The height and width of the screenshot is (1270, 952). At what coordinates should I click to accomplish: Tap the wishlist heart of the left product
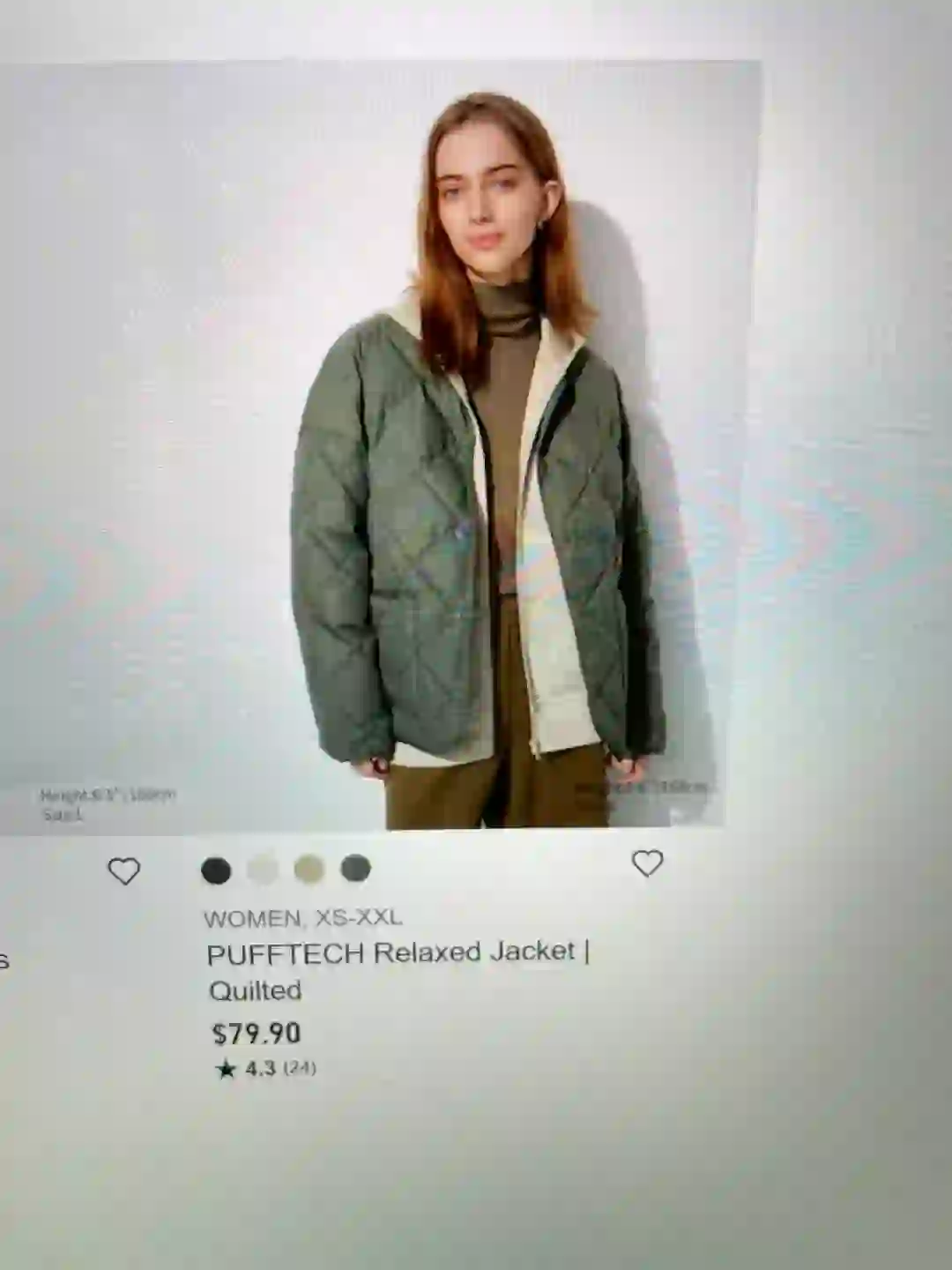pos(123,871)
